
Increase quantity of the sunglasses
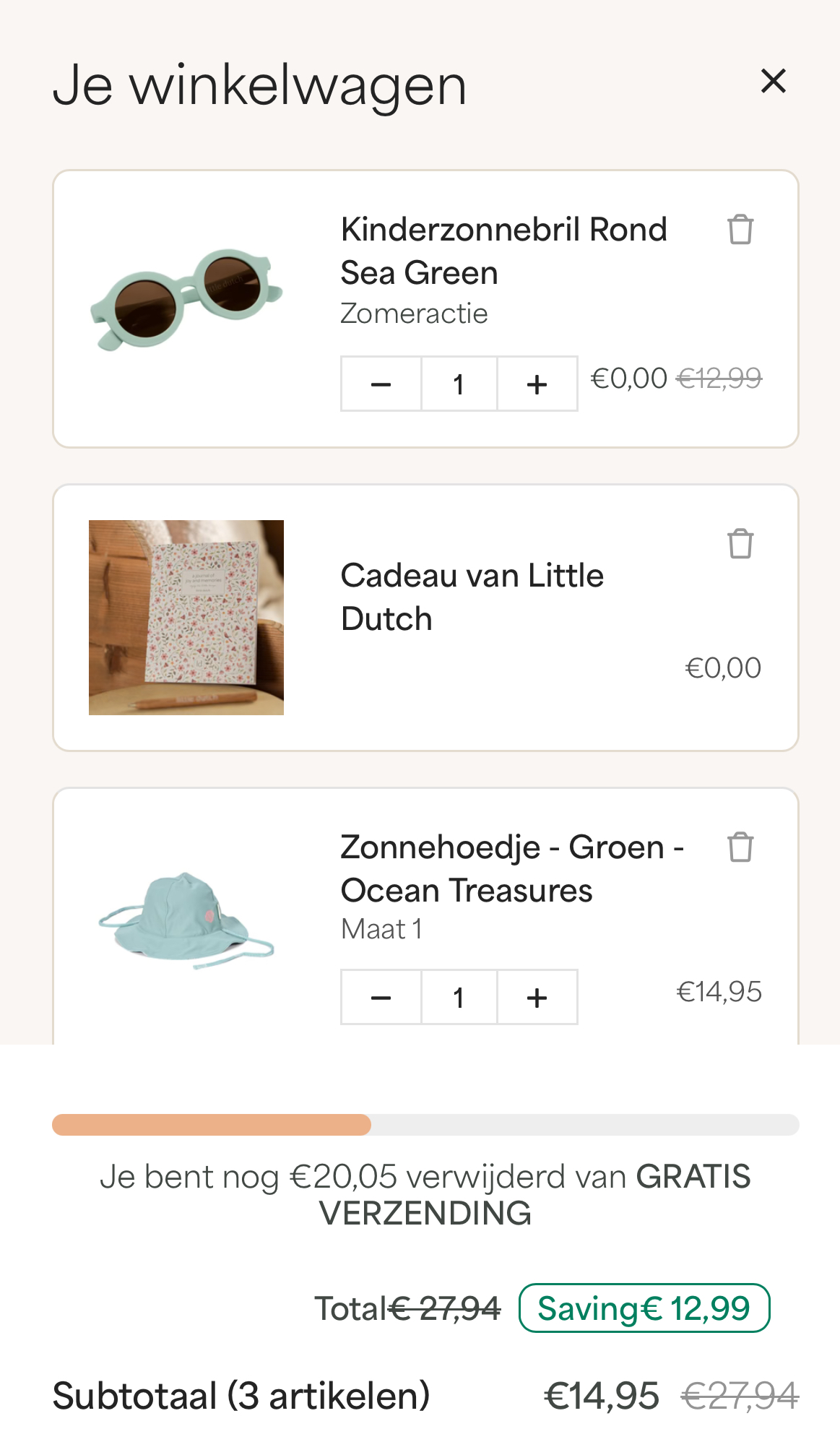[x=537, y=384]
